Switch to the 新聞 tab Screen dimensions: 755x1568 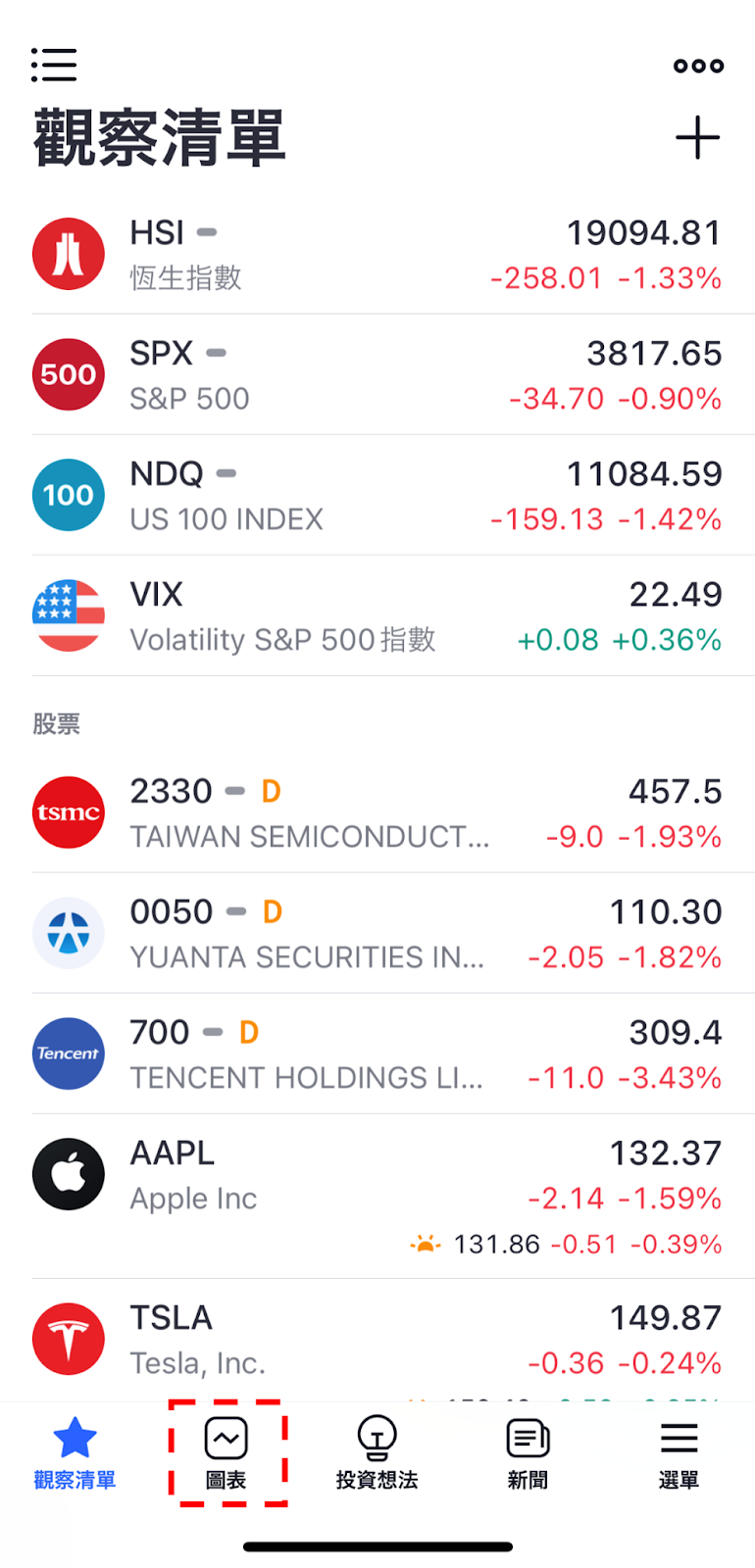(528, 1453)
